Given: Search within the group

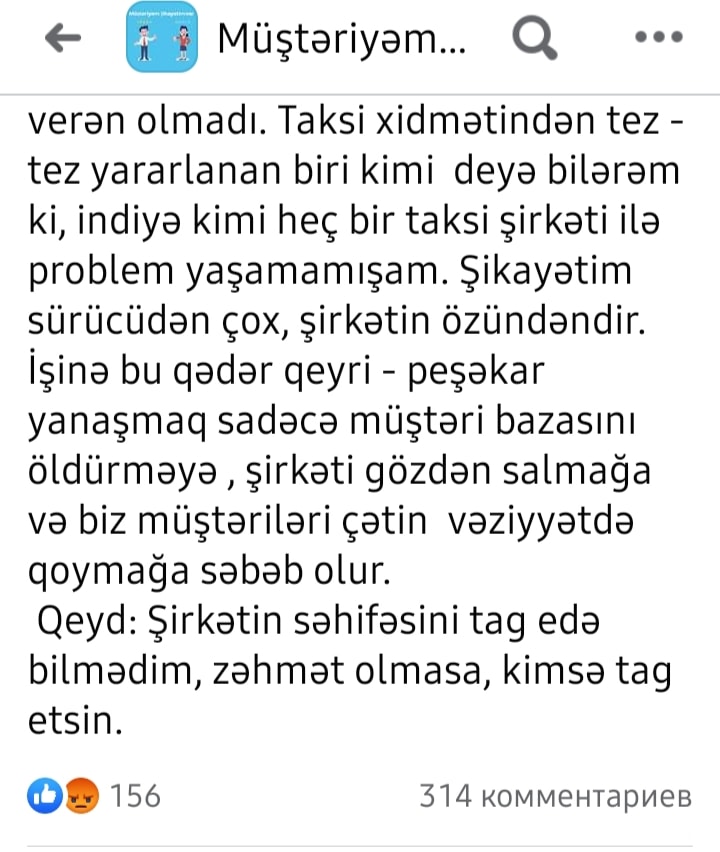Looking at the screenshot, I should 534,39.
